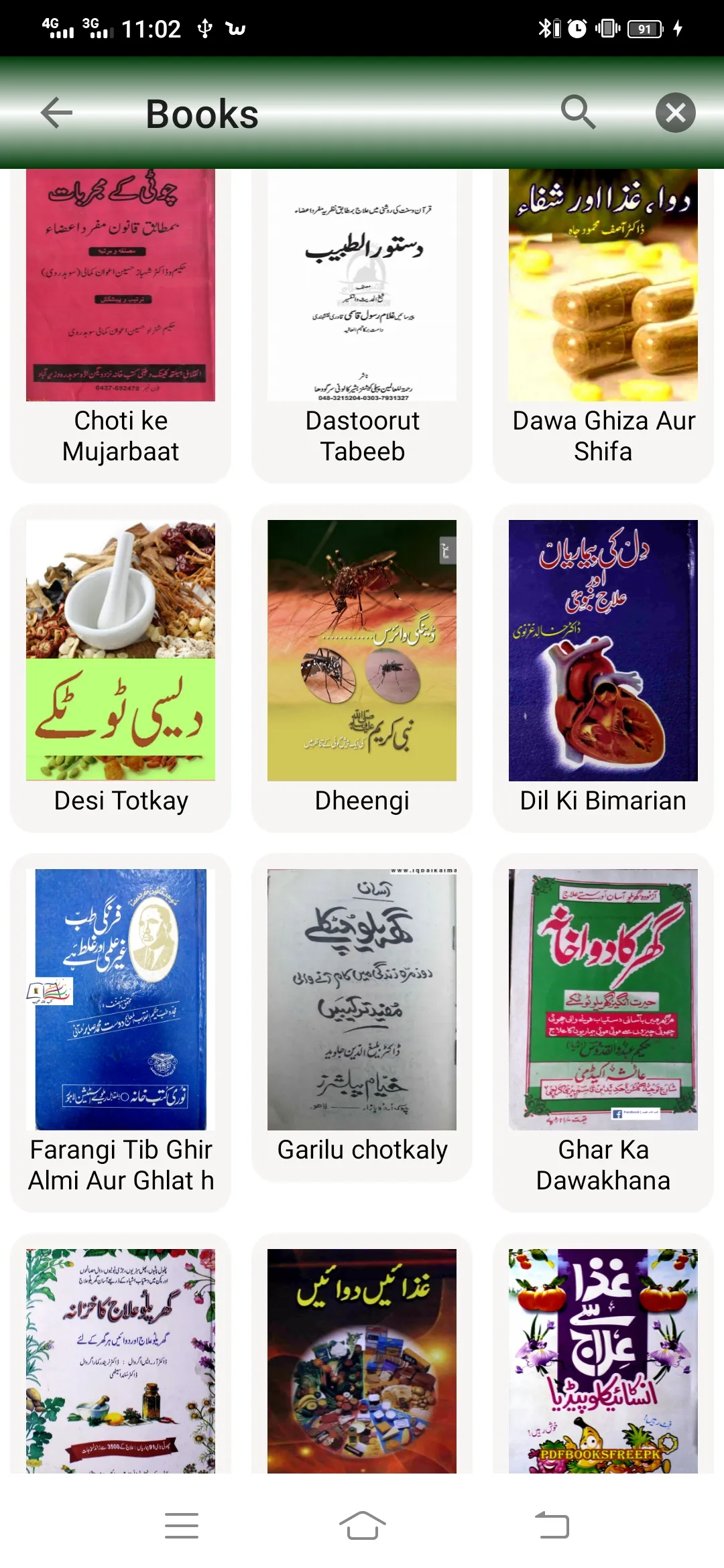Viewport: 724px width, 1568px height.
Task: Open search using the magnifier icon
Action: 579,113
